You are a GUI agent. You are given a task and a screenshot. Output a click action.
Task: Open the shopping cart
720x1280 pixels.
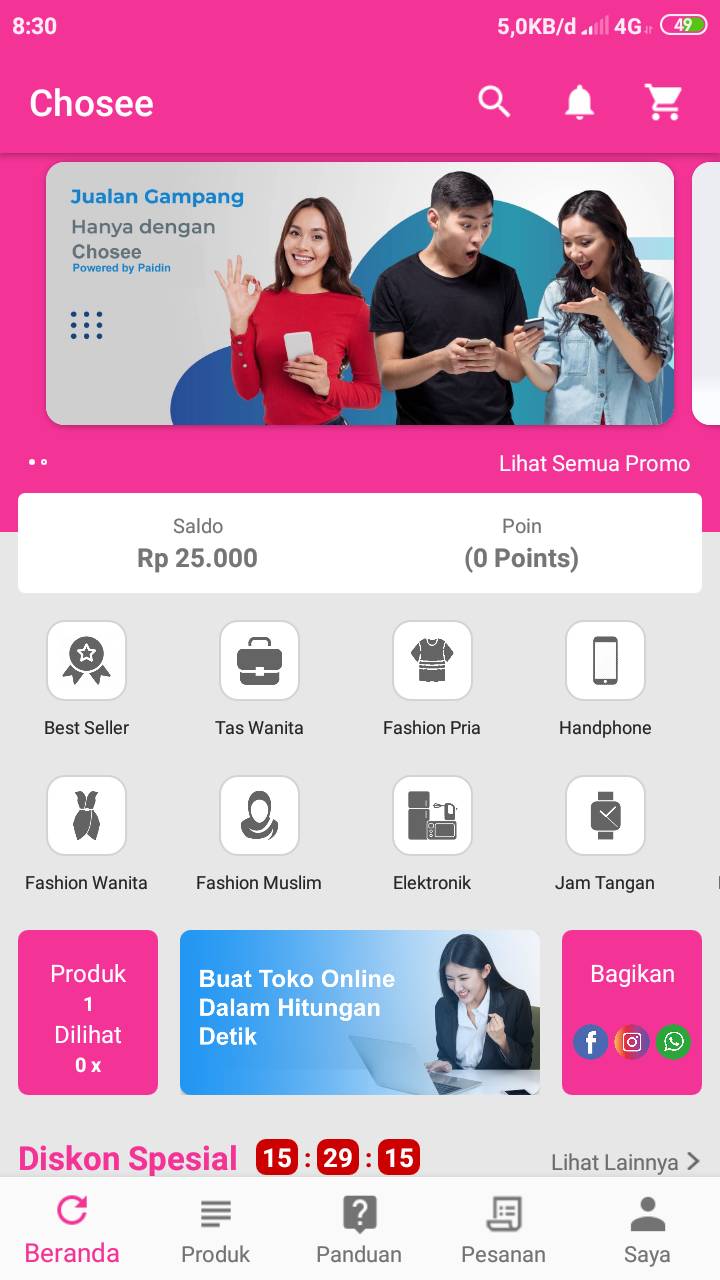coord(663,102)
